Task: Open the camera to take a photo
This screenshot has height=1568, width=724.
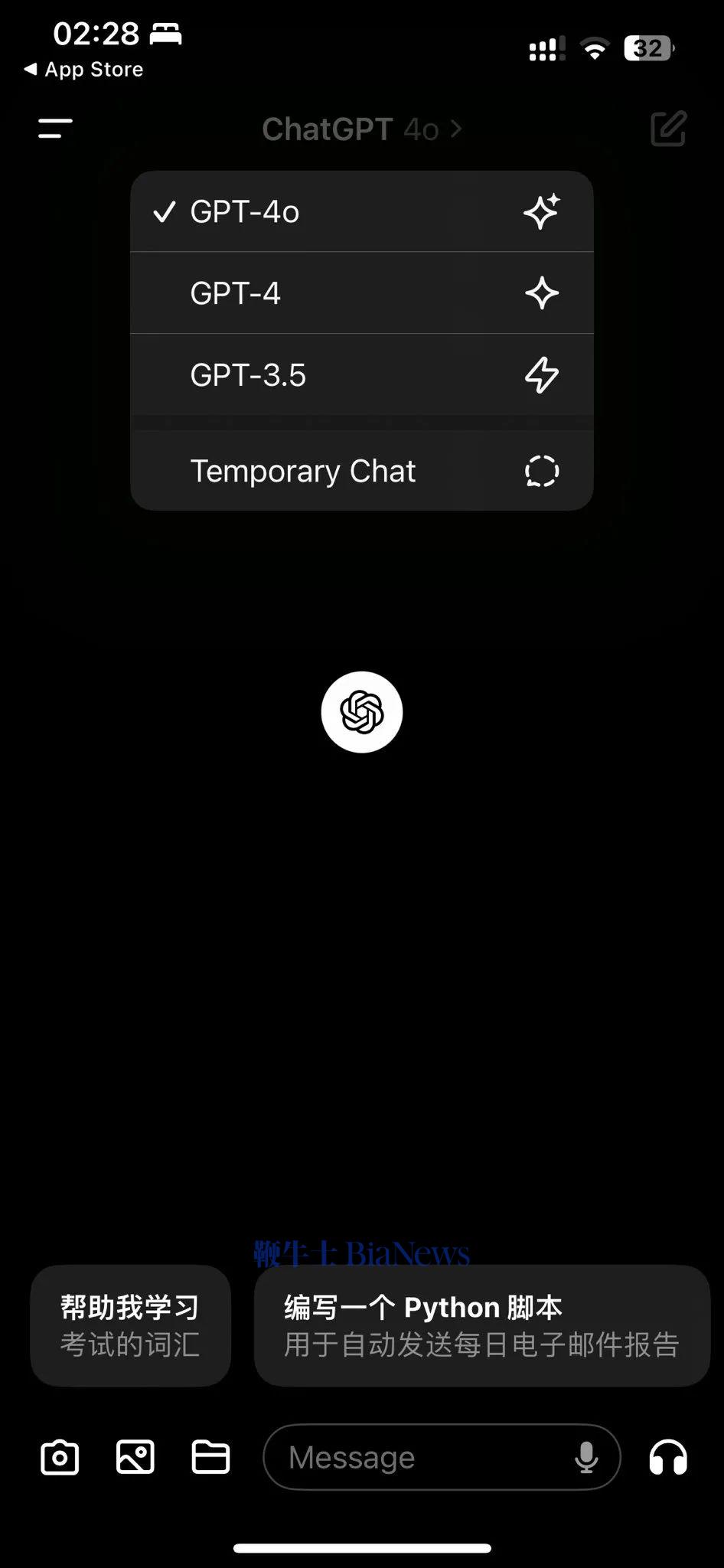Action: (60, 1457)
